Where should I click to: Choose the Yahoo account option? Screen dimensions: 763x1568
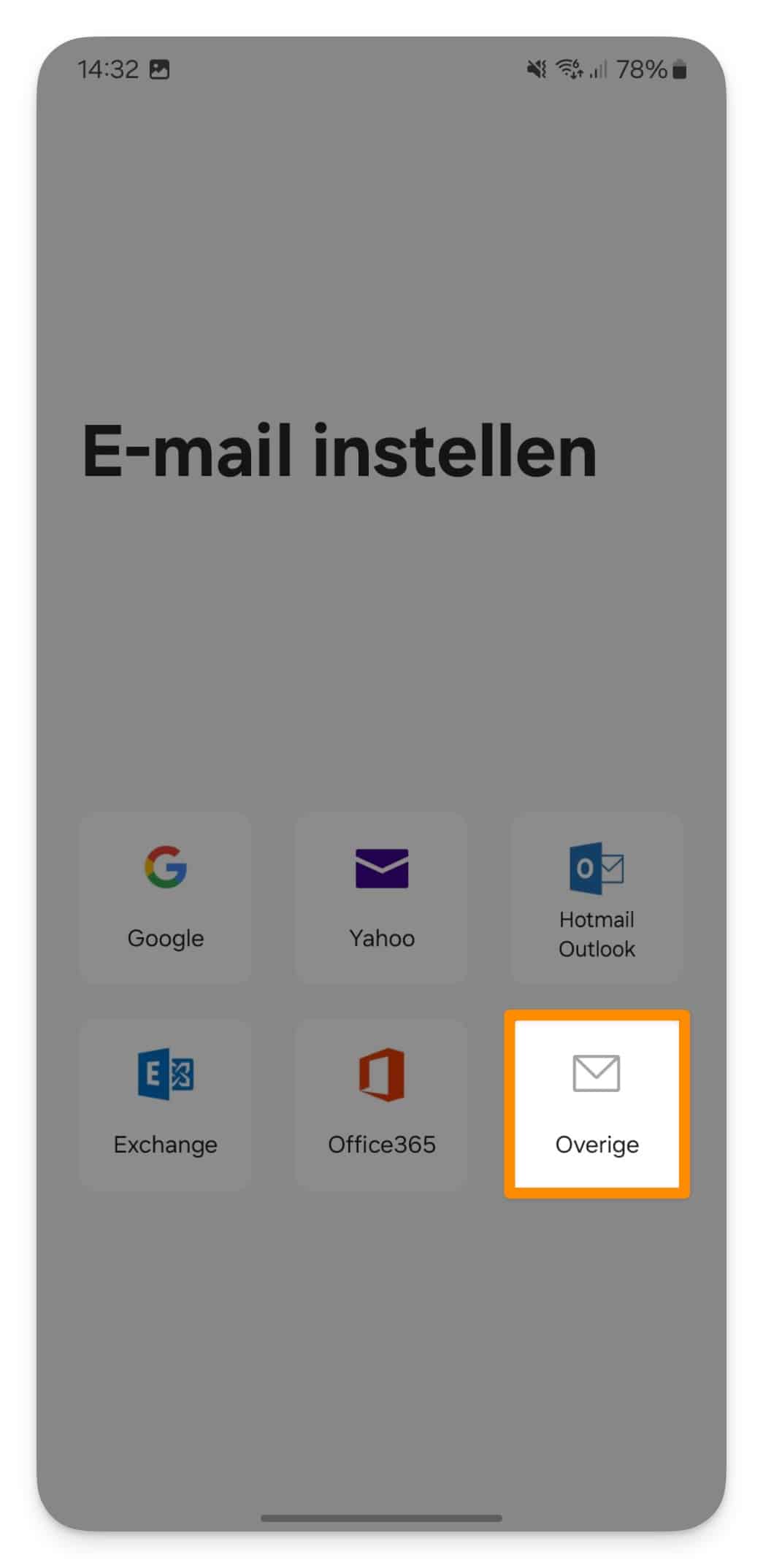point(381,897)
